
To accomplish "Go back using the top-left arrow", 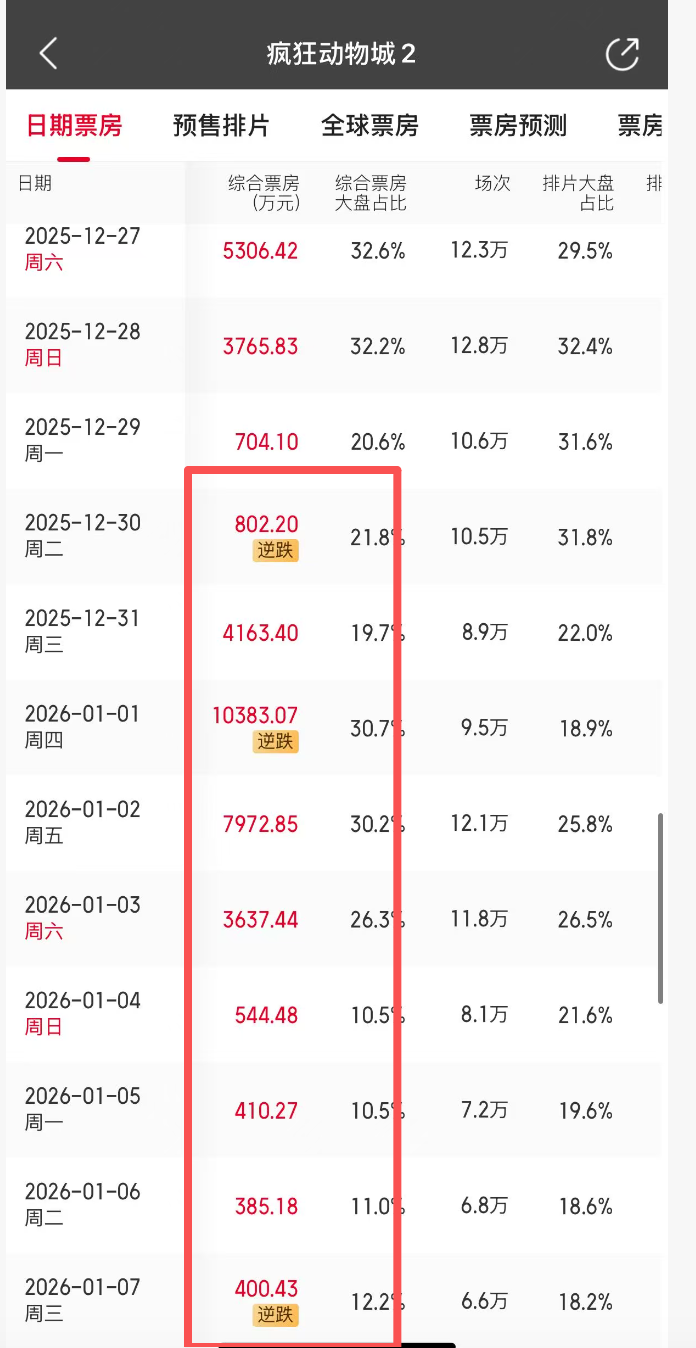I will point(48,54).
